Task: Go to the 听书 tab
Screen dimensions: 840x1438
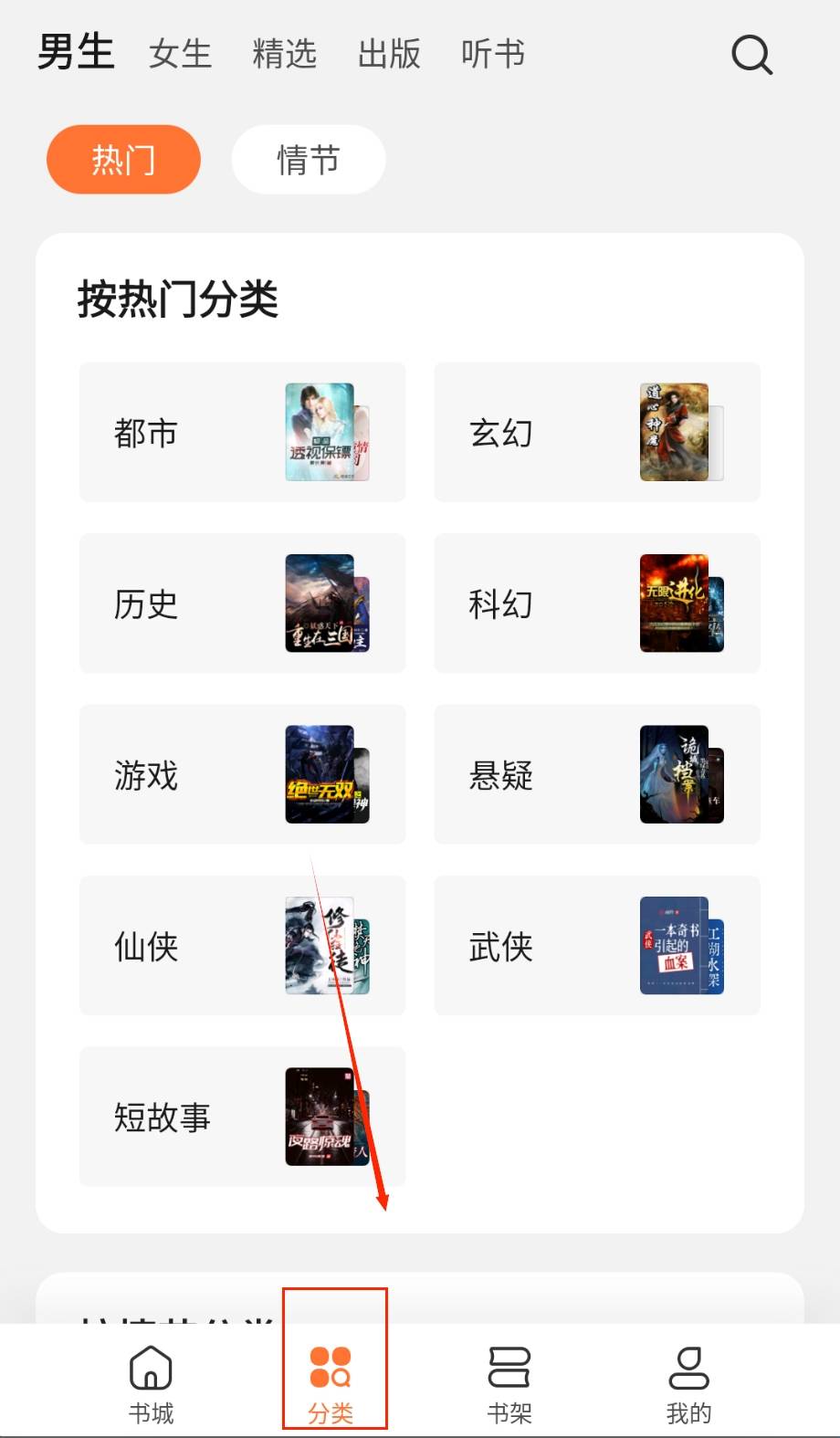Action: 493,54
